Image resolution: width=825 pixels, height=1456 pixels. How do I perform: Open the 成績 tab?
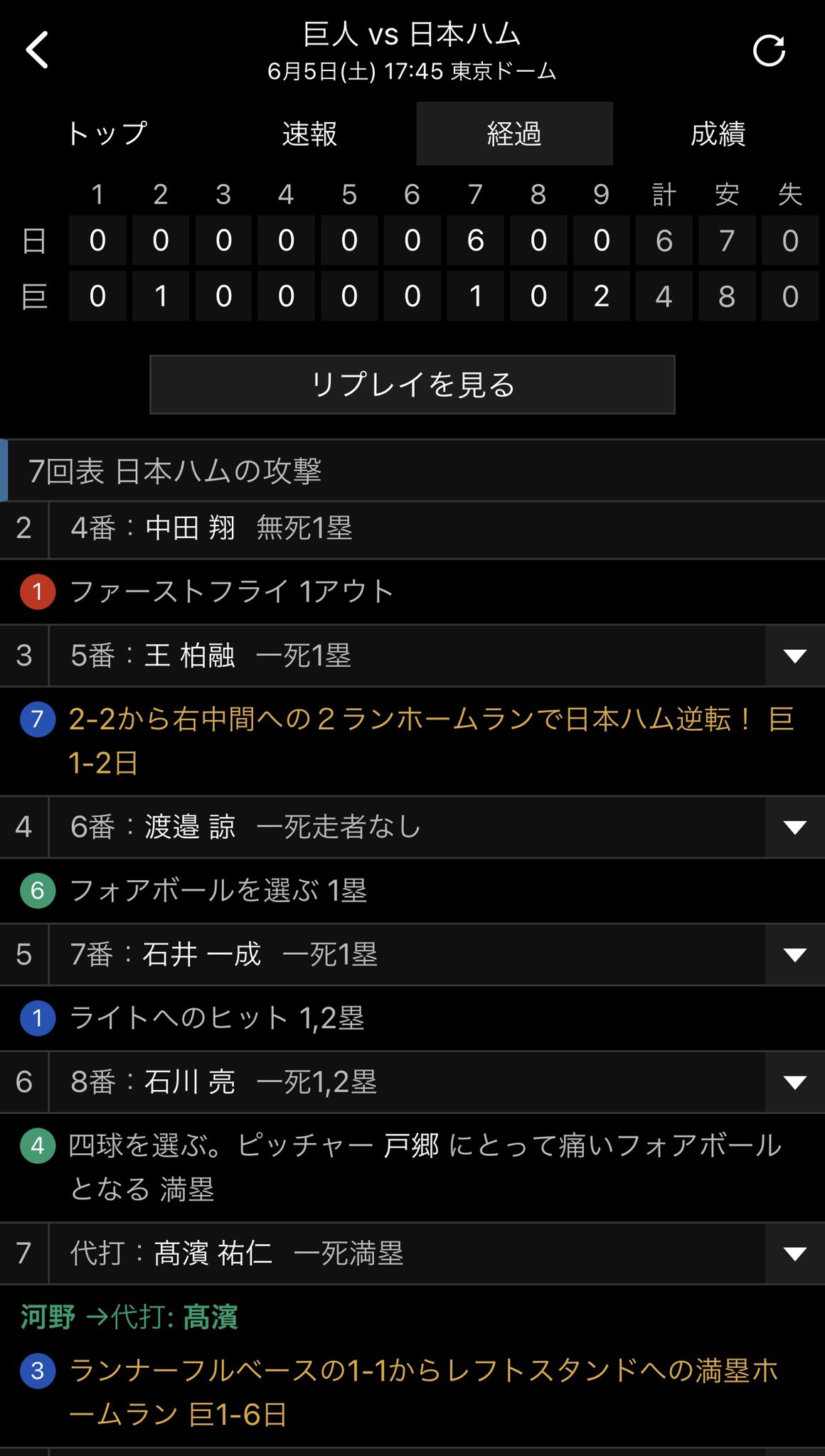coord(718,134)
